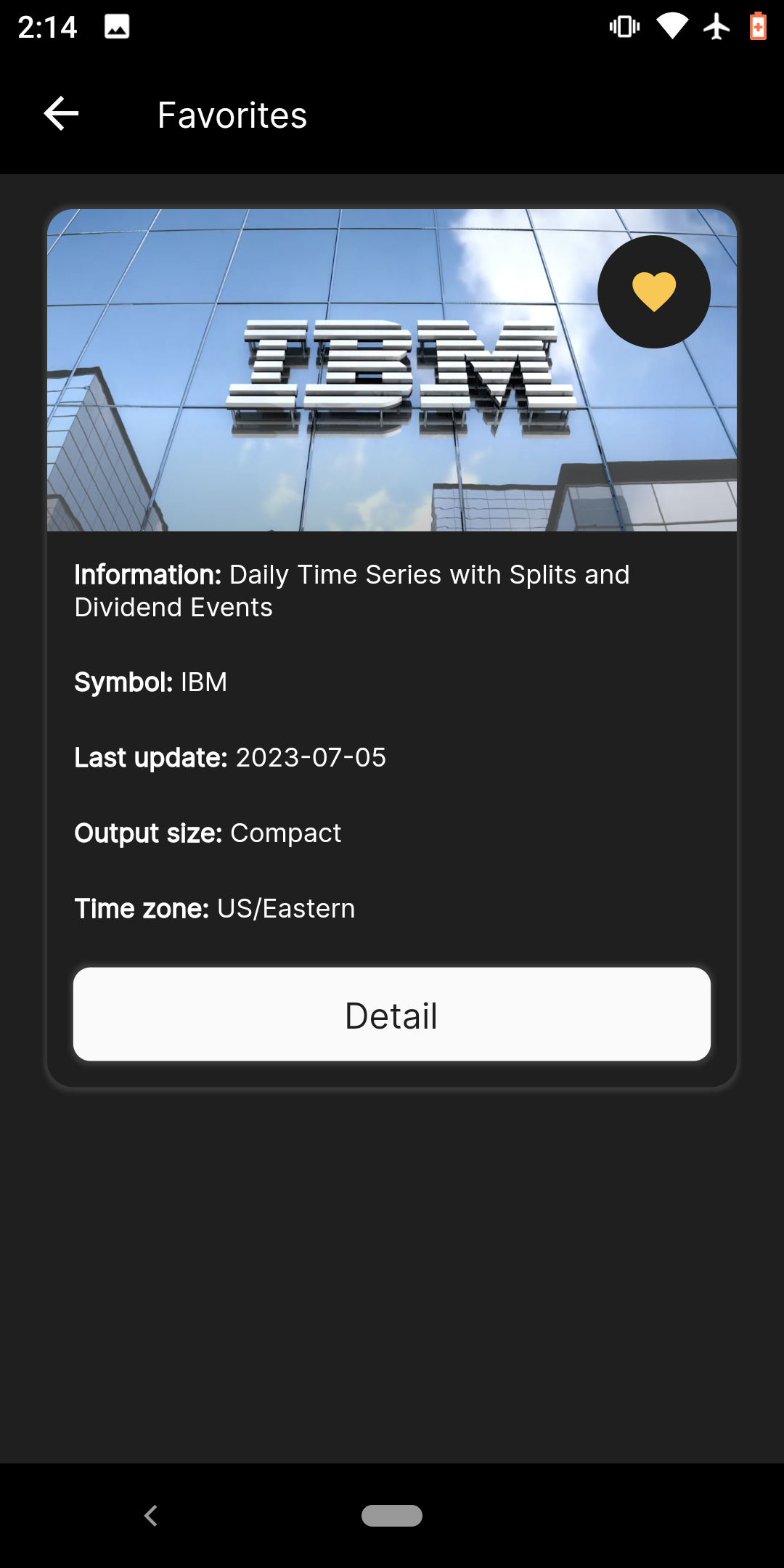Remove IBM from favorites via heart icon

pyautogui.click(x=653, y=292)
